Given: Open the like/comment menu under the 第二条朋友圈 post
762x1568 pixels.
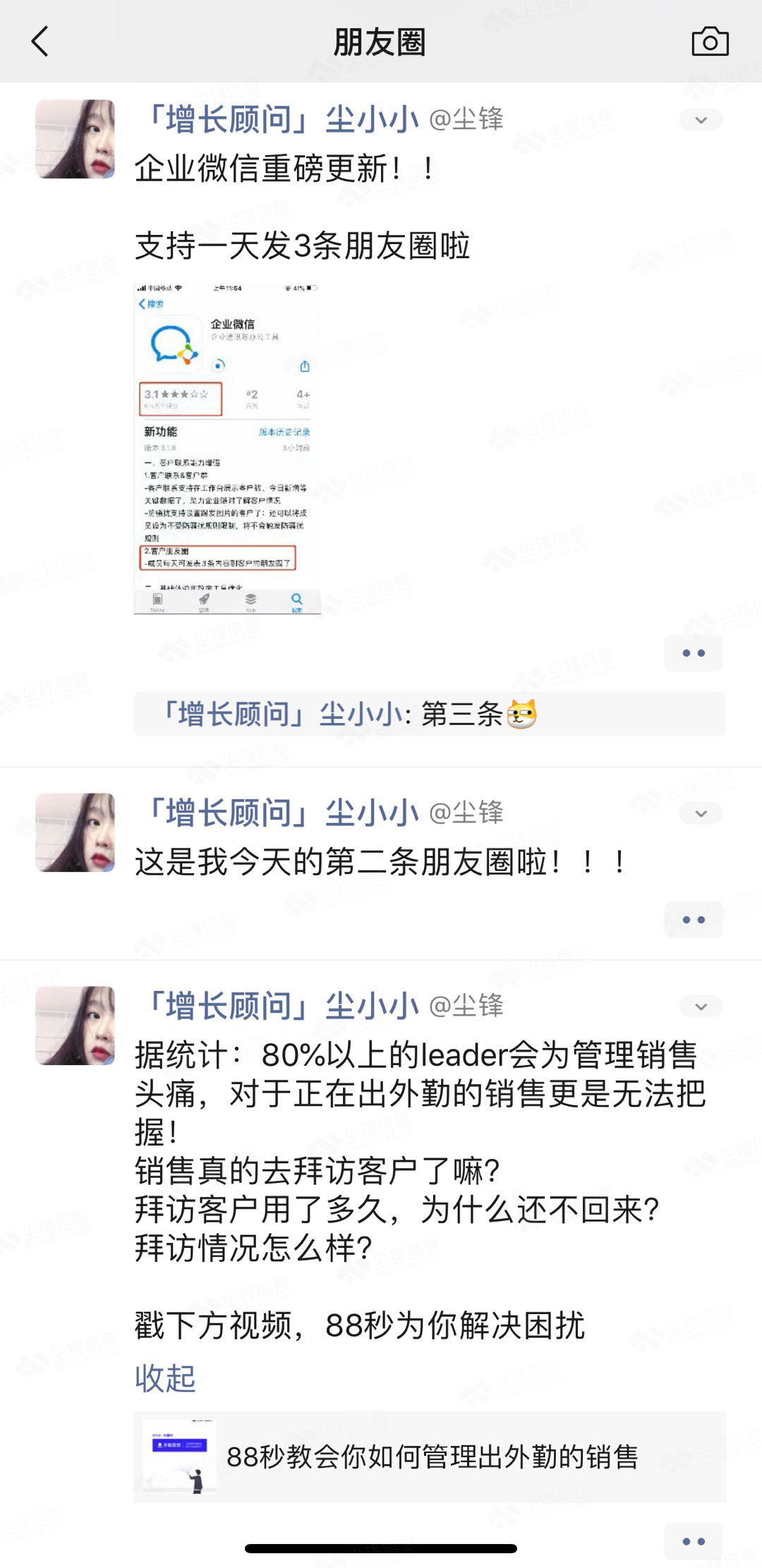Looking at the screenshot, I should click(694, 920).
